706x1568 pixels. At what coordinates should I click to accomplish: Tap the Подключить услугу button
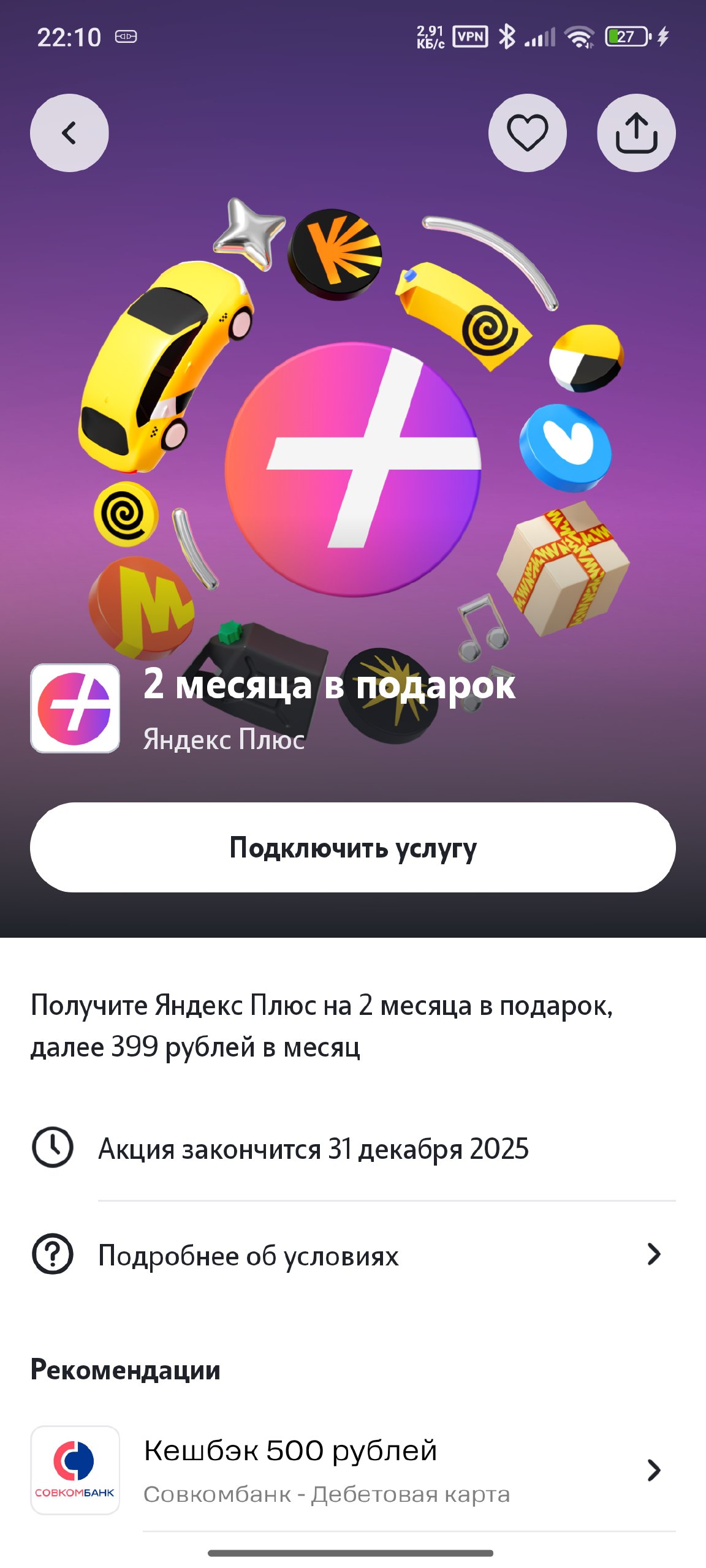(x=353, y=848)
